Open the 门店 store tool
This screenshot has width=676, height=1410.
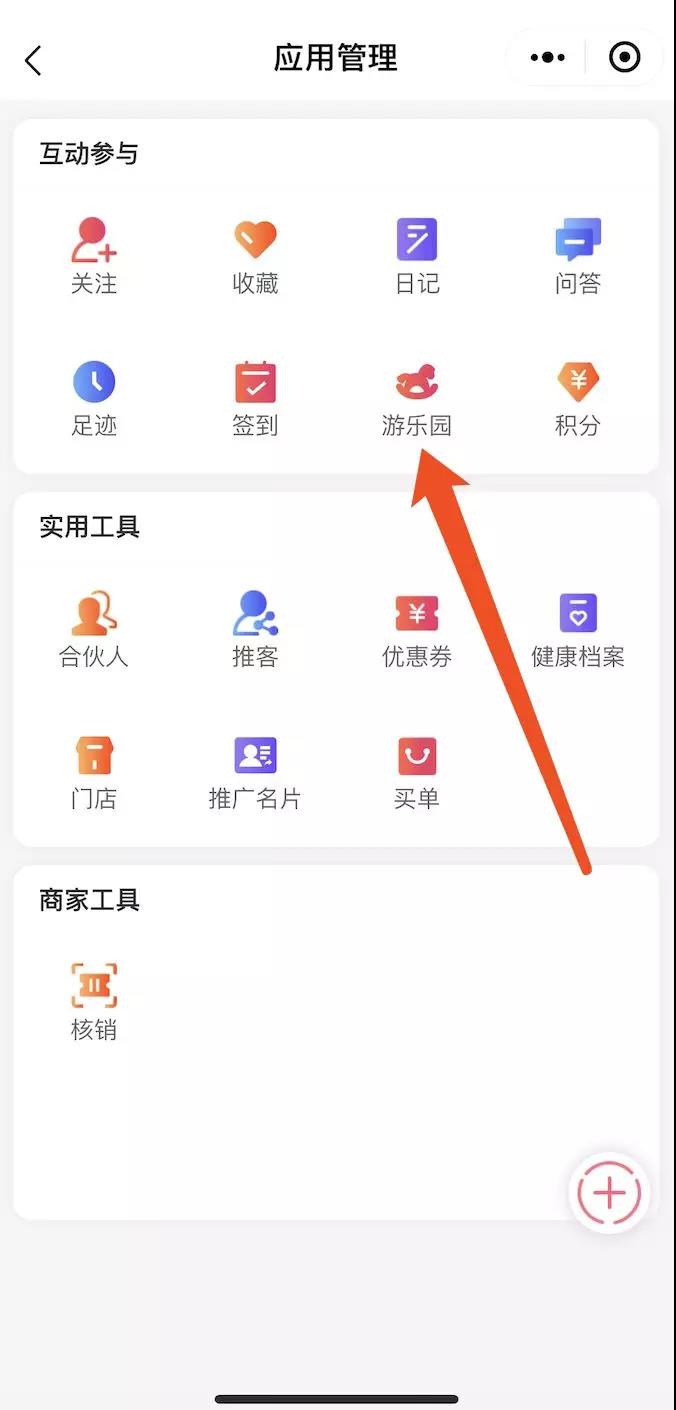tap(94, 771)
